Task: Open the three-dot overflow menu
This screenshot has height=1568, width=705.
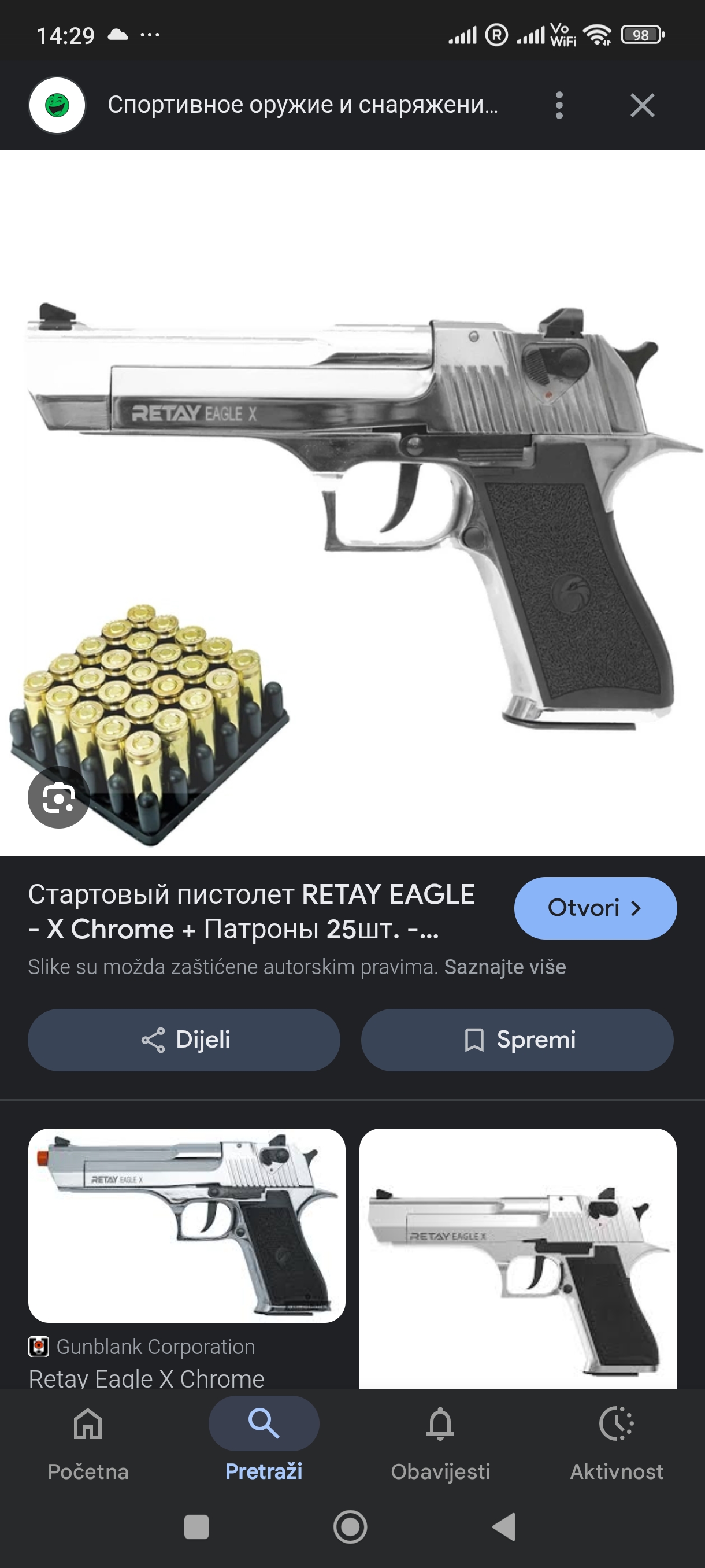Action: tap(559, 105)
